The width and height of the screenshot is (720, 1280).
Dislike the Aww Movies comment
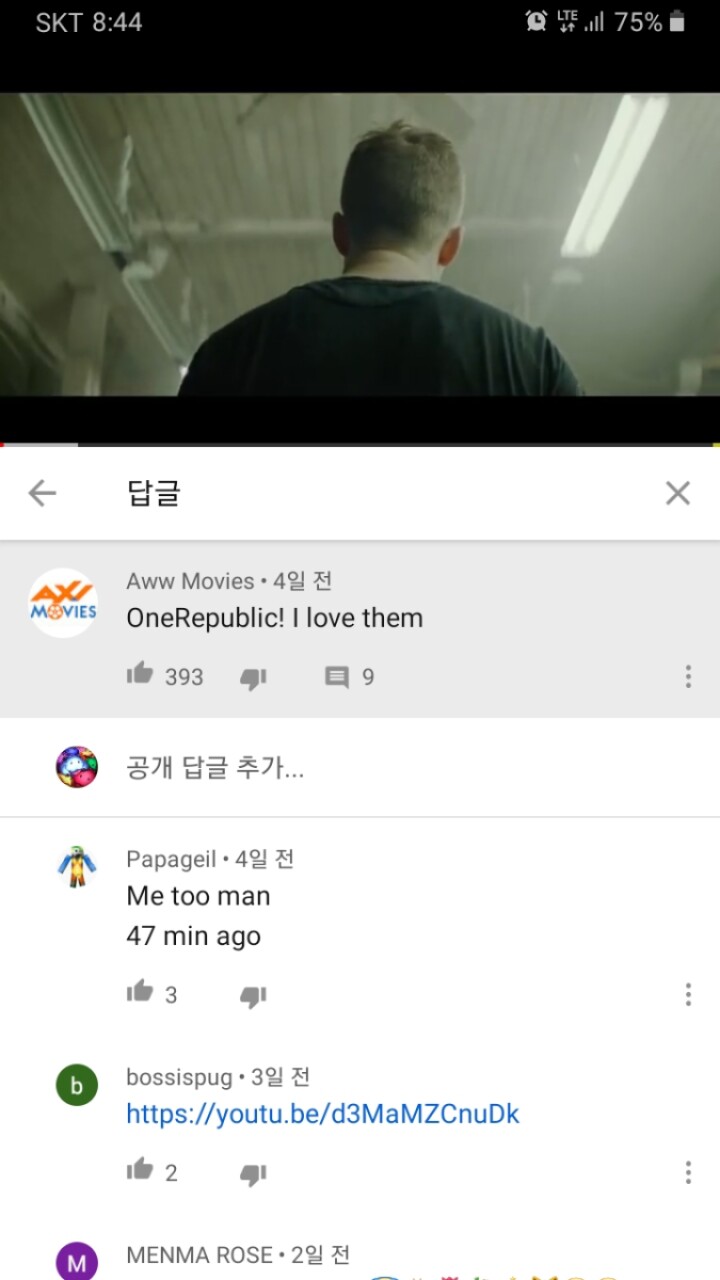[x=253, y=678]
